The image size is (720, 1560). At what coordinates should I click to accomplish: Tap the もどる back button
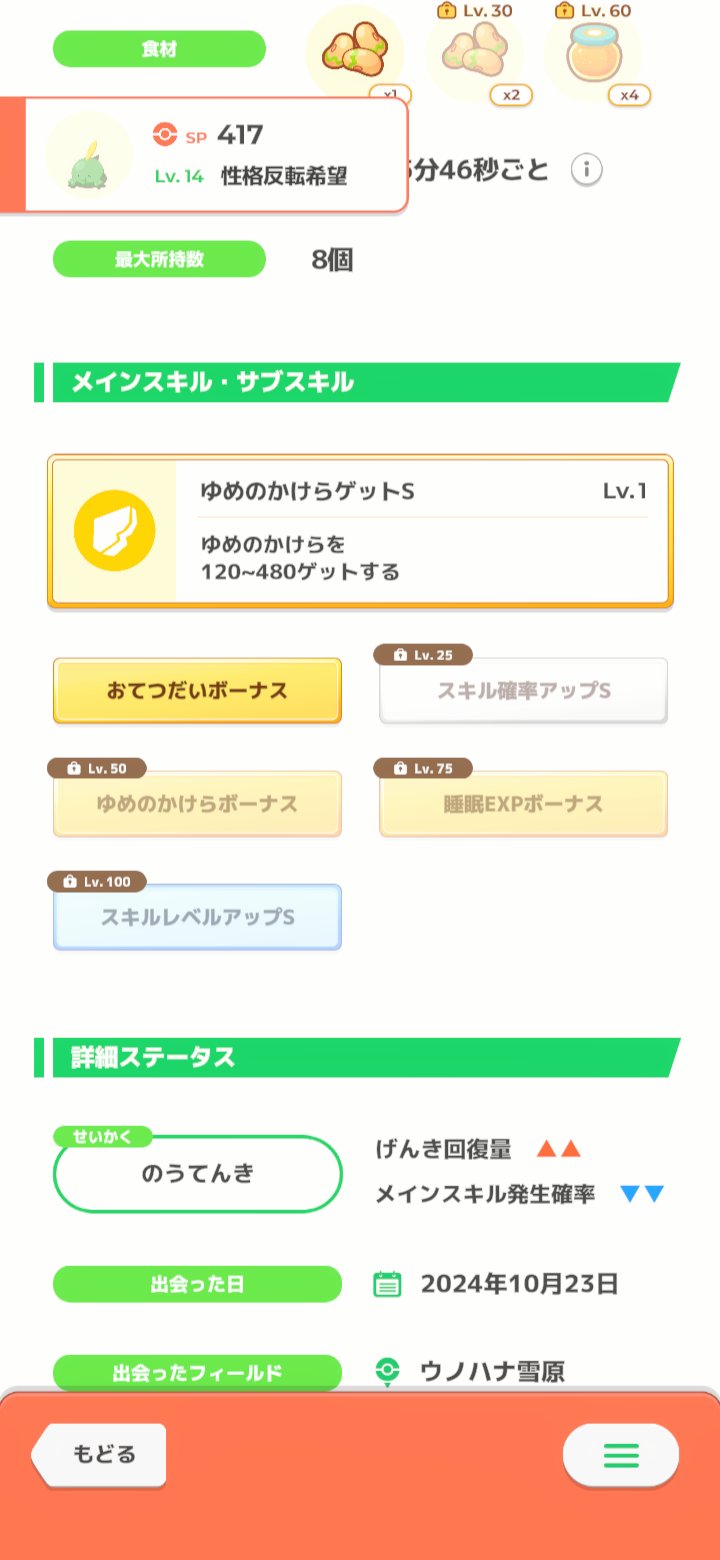pos(100,1454)
